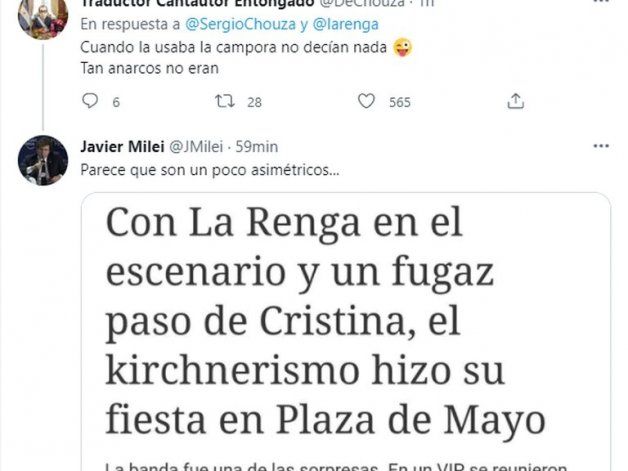Open the La Renga article card
The image size is (628, 471).
point(343,330)
